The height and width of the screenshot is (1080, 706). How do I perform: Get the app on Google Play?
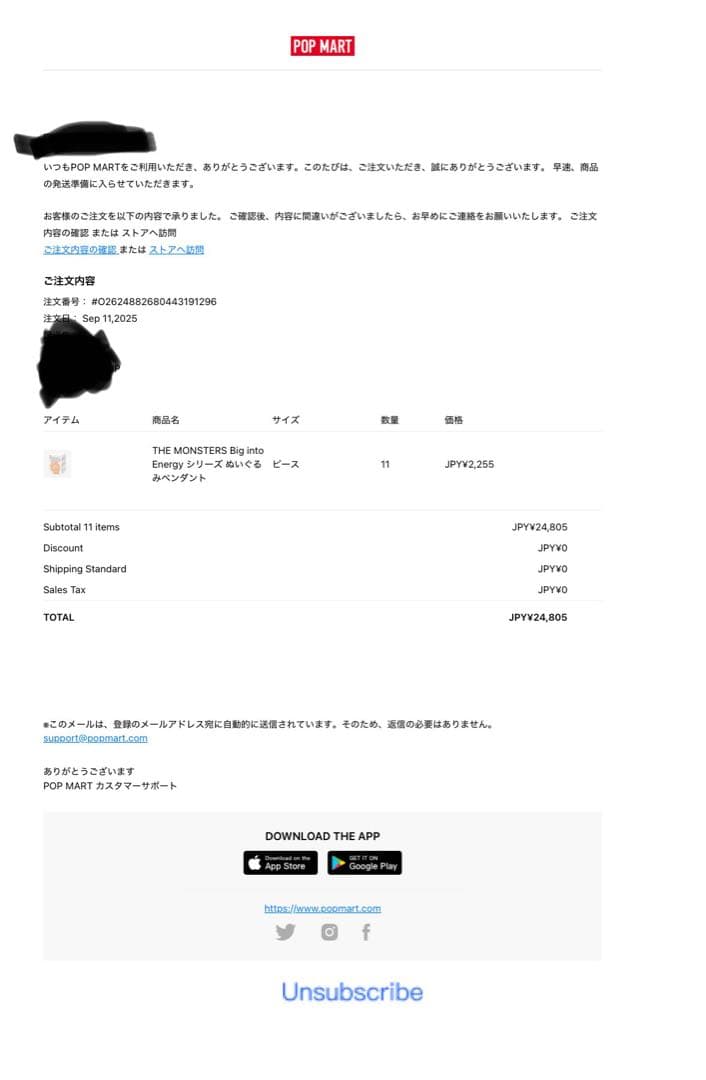click(365, 863)
